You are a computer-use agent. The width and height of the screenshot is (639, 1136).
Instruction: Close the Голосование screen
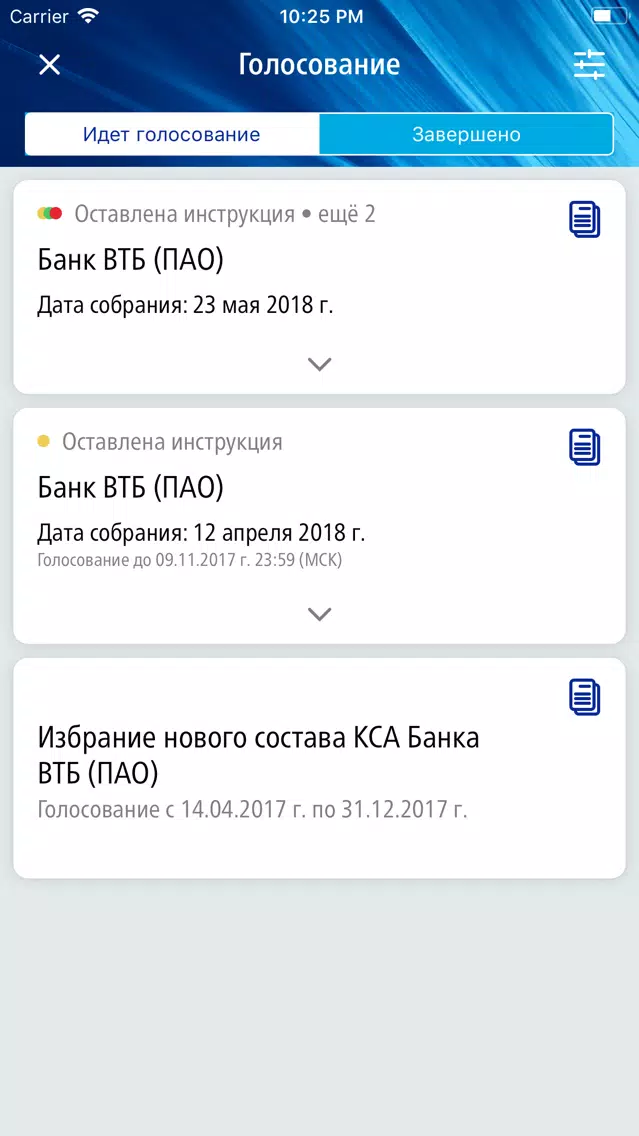tap(49, 65)
